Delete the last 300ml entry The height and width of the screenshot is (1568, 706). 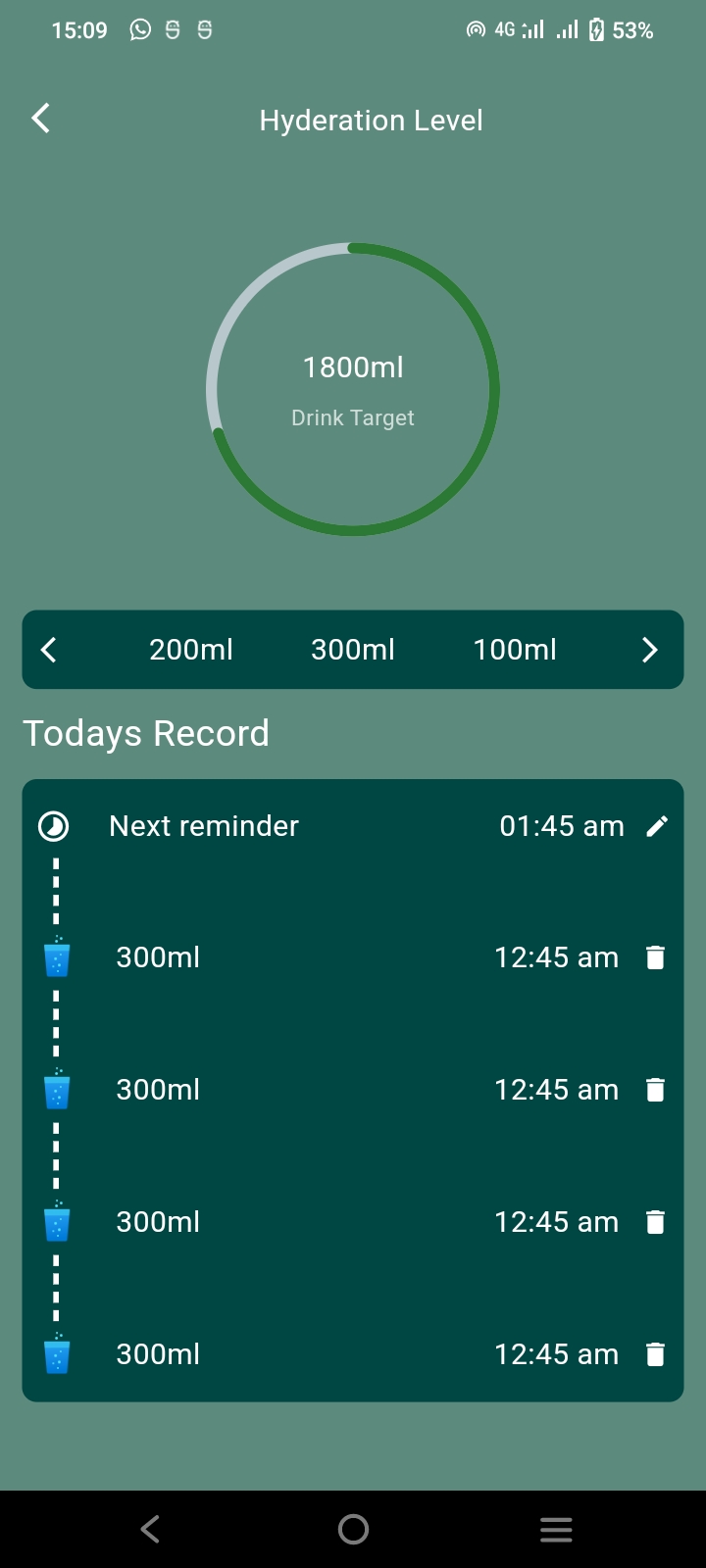coord(654,1353)
